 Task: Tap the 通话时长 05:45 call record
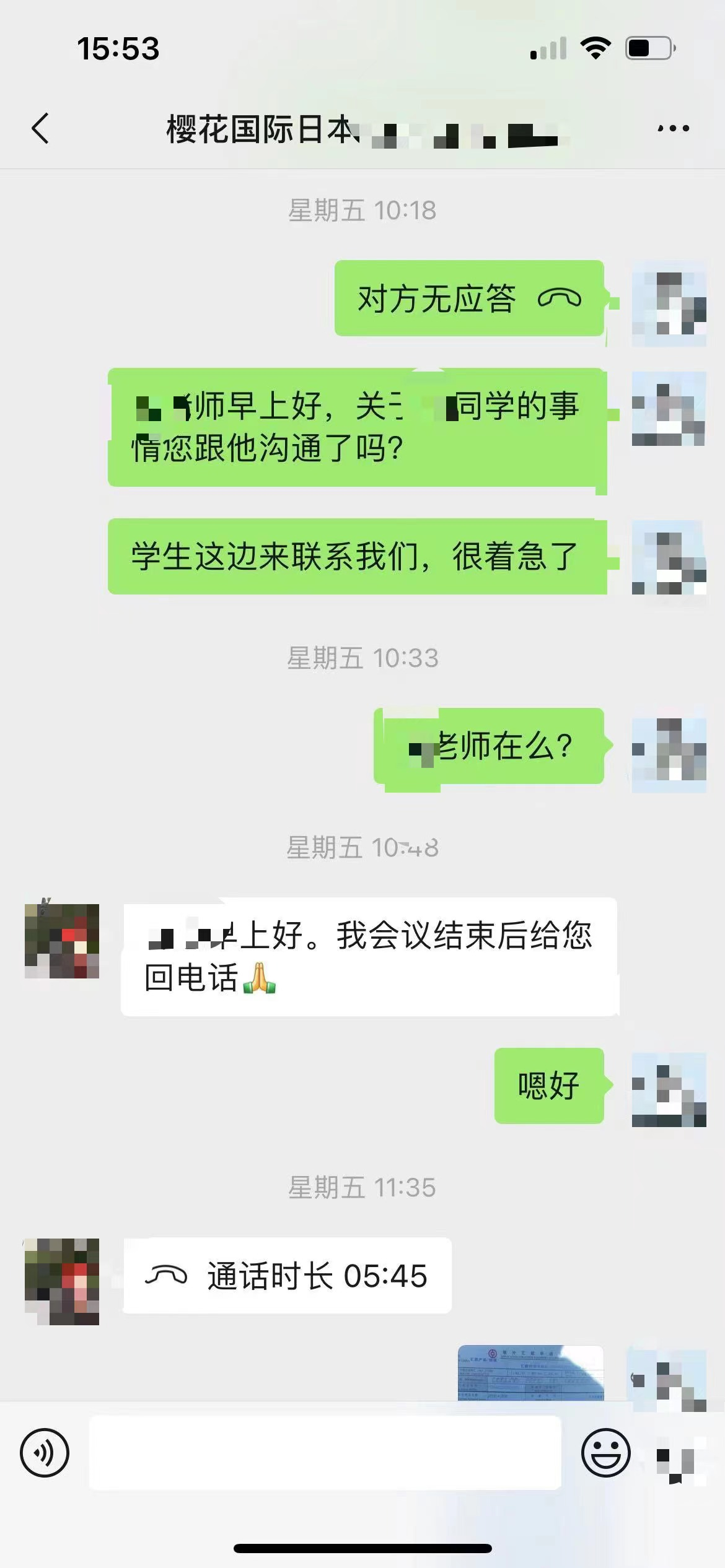point(288,1276)
